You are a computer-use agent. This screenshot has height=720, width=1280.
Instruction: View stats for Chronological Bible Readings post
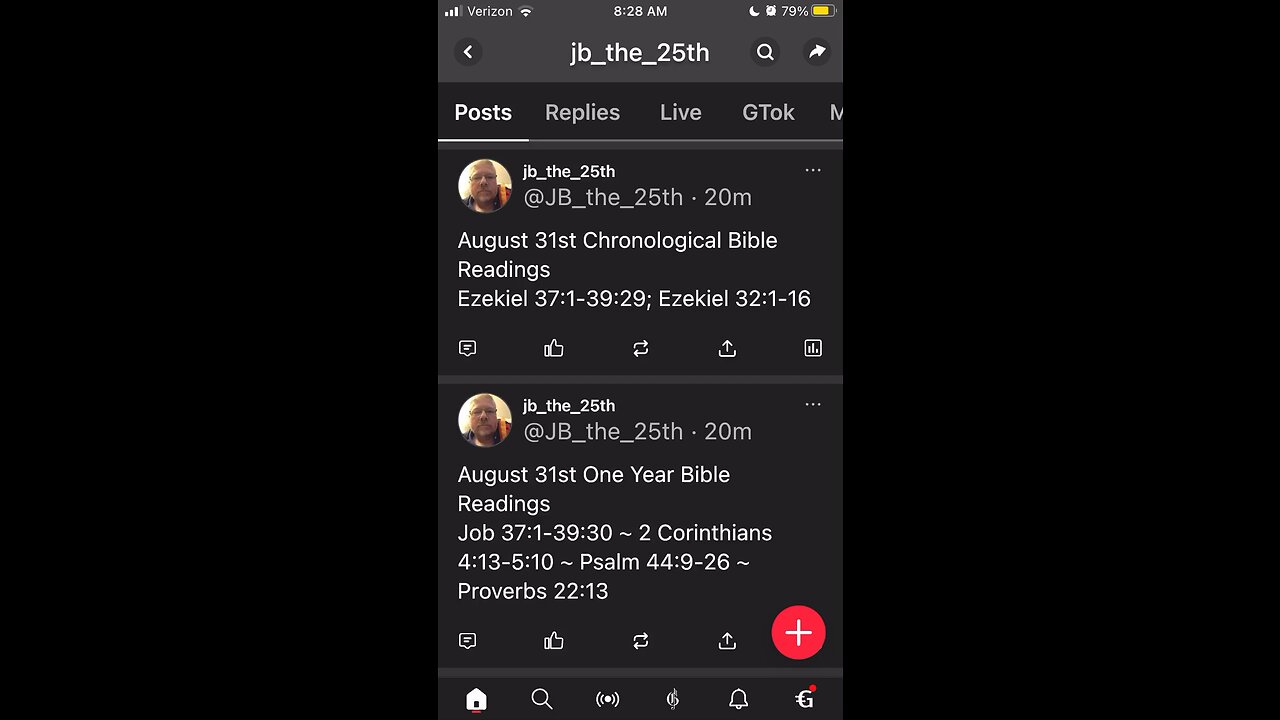pos(813,348)
